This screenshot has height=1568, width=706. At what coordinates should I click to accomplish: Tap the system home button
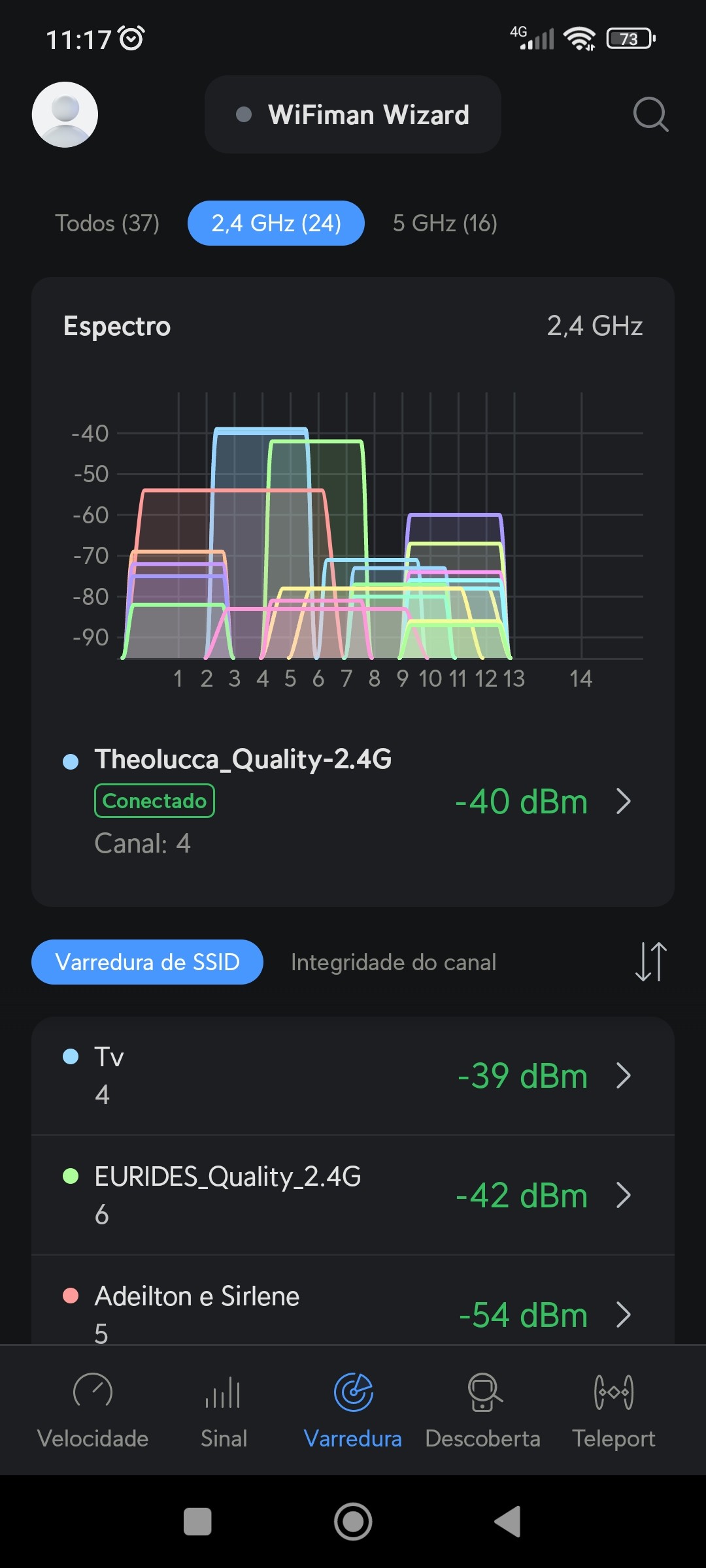pos(353,1522)
